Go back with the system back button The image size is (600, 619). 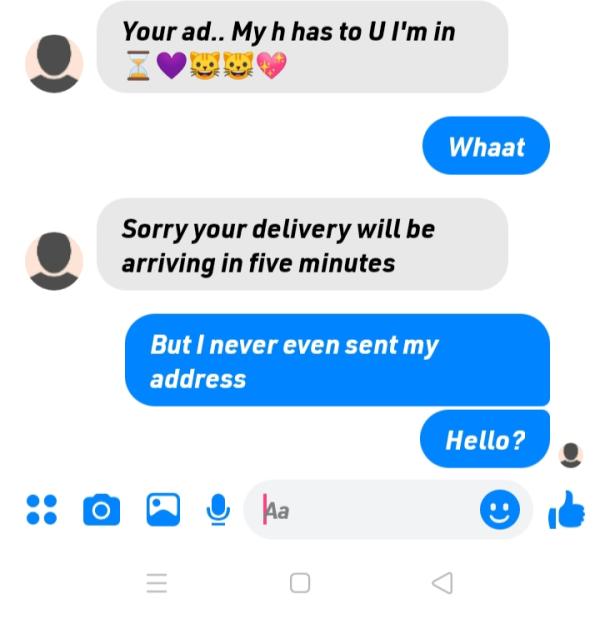point(442,583)
